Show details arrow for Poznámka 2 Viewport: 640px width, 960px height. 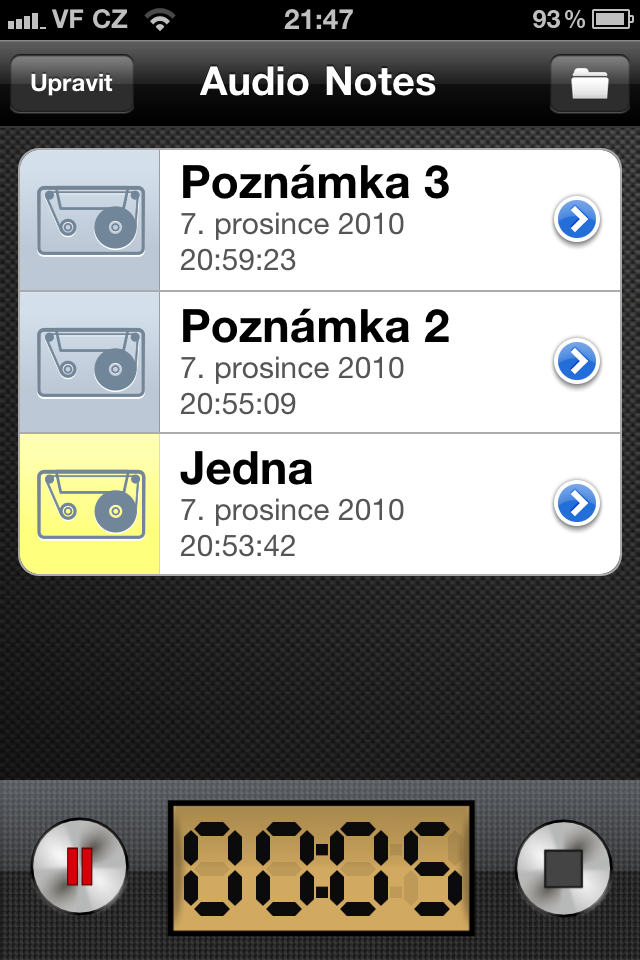pos(577,362)
